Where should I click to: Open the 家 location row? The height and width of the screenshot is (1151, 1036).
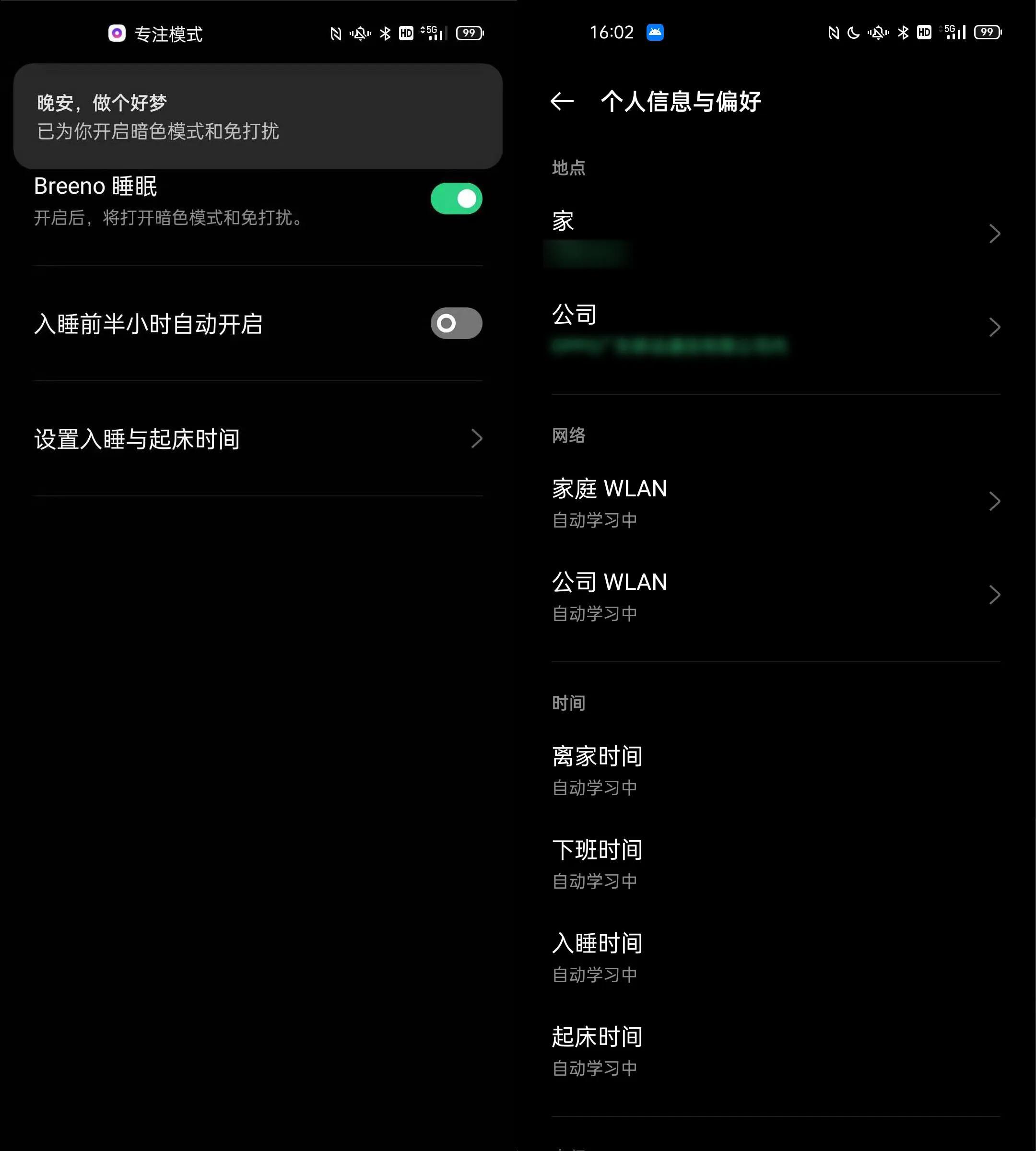pos(775,234)
